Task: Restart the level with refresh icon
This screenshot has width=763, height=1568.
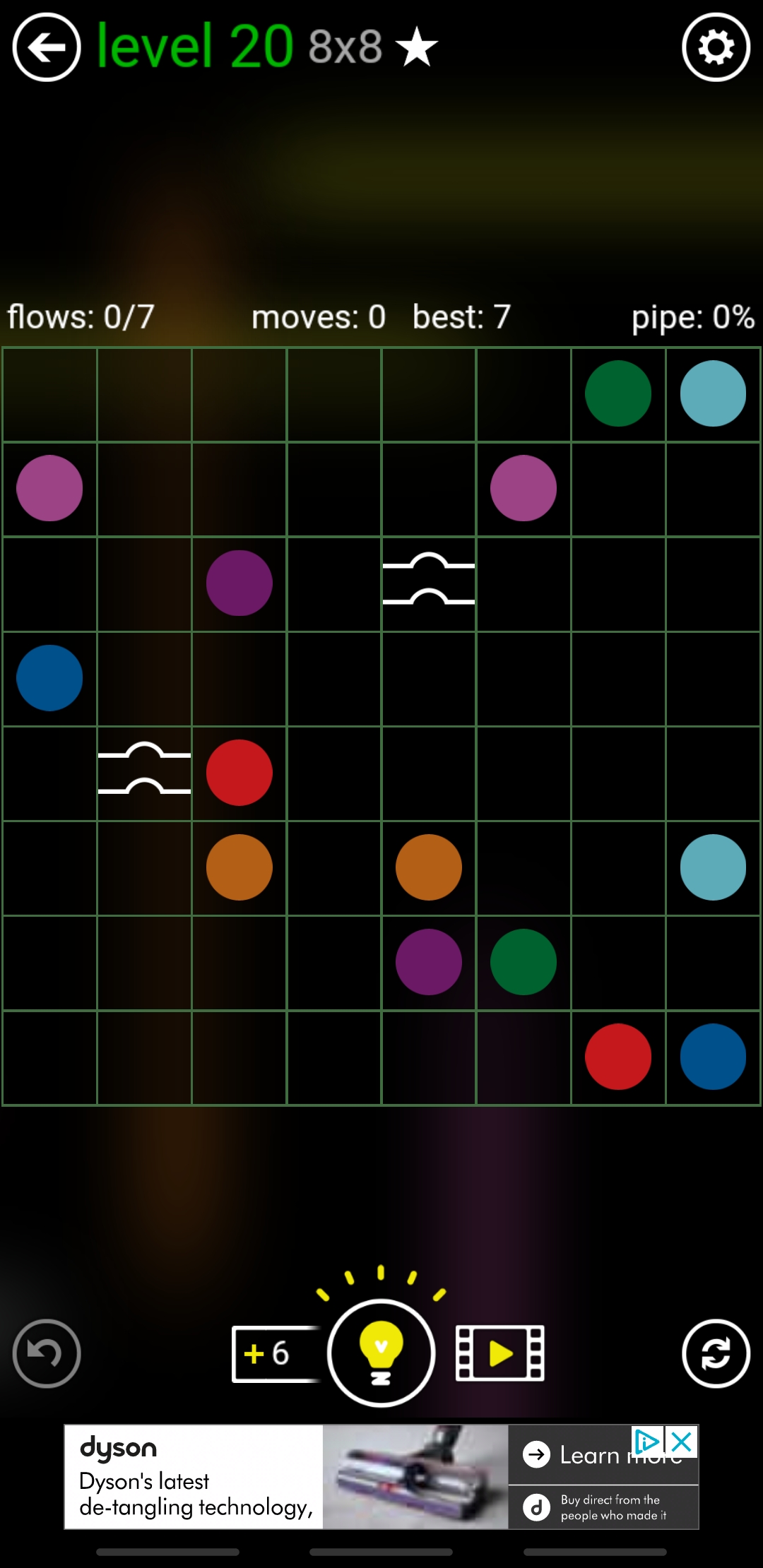Action: click(x=716, y=1353)
